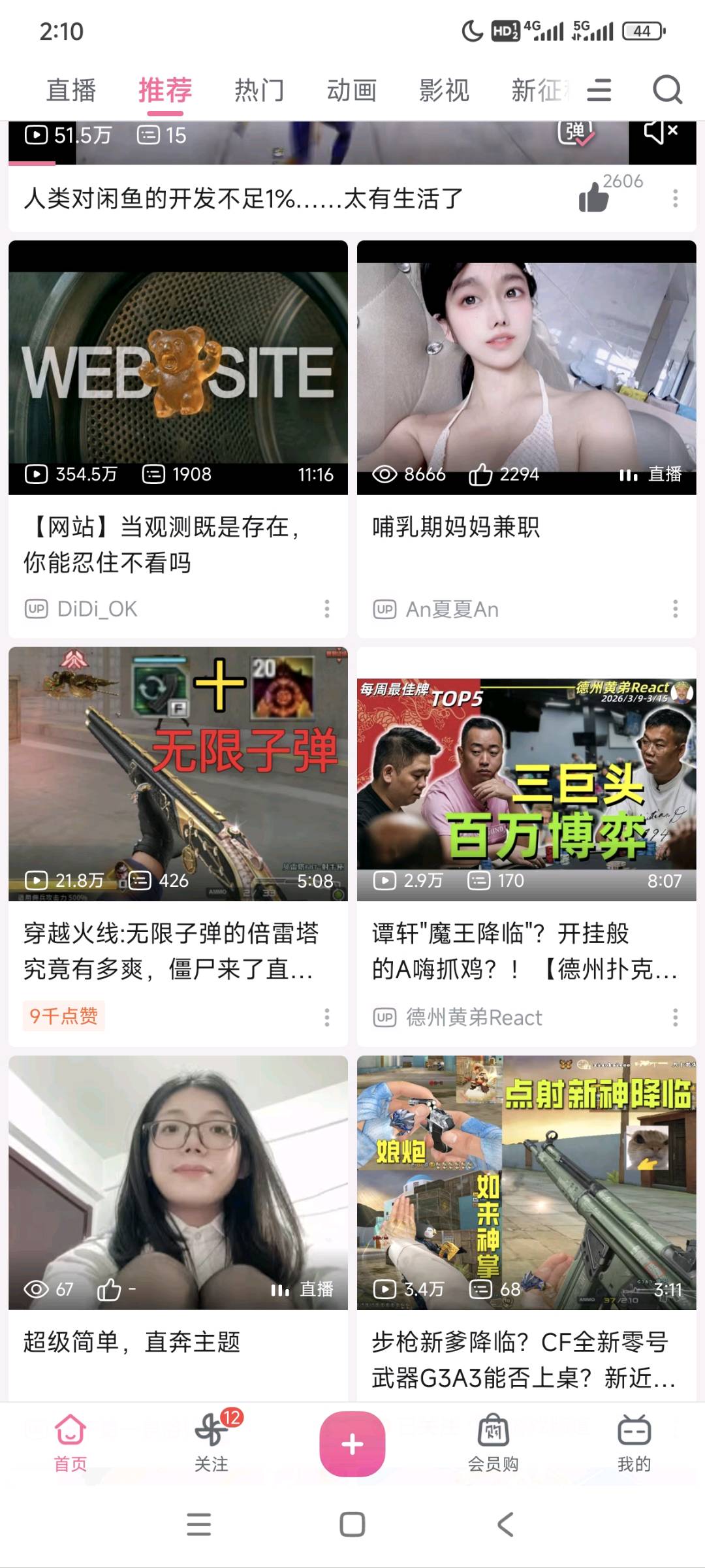Tap the 9千点赞 label on the CF video
This screenshot has height=1568, width=705.
click(64, 1016)
